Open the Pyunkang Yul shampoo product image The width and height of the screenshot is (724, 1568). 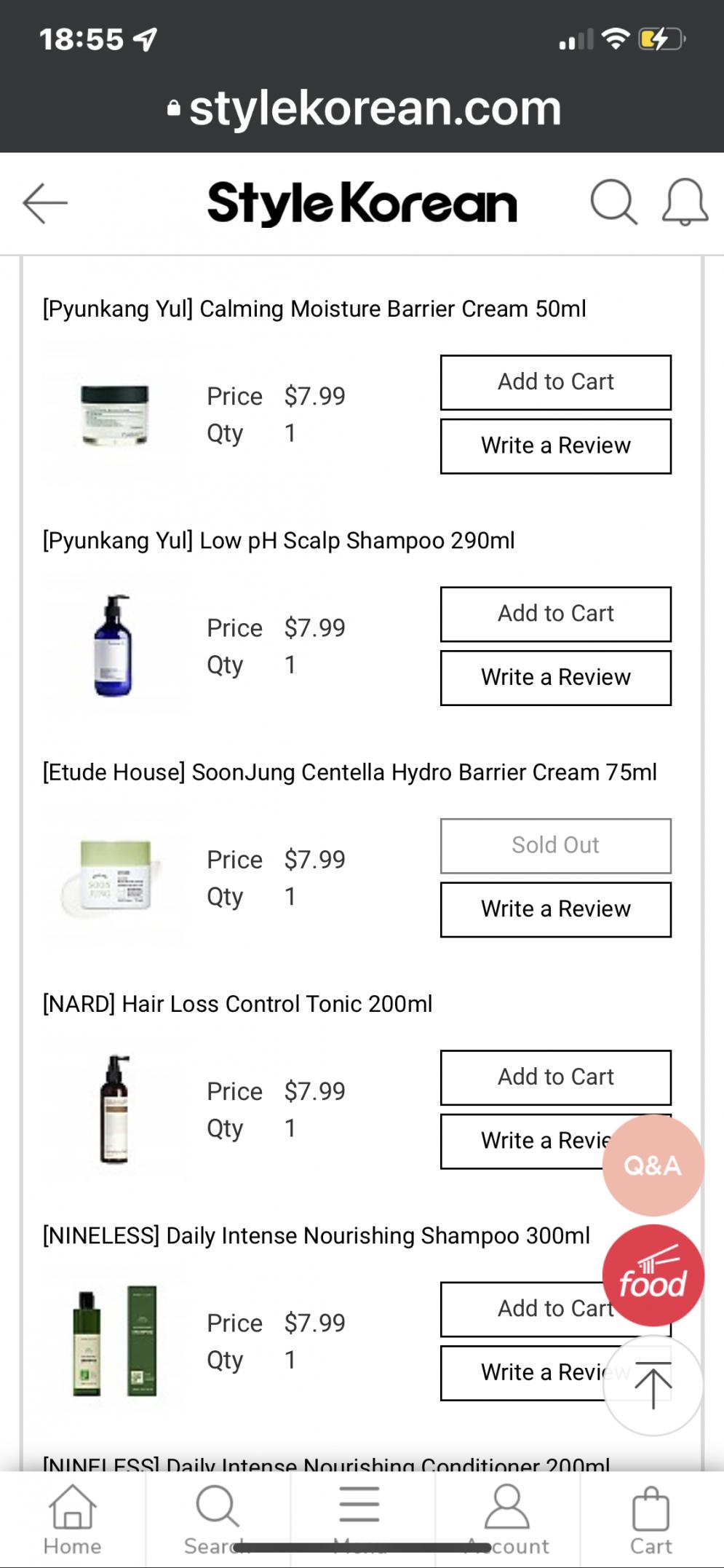pyautogui.click(x=114, y=646)
